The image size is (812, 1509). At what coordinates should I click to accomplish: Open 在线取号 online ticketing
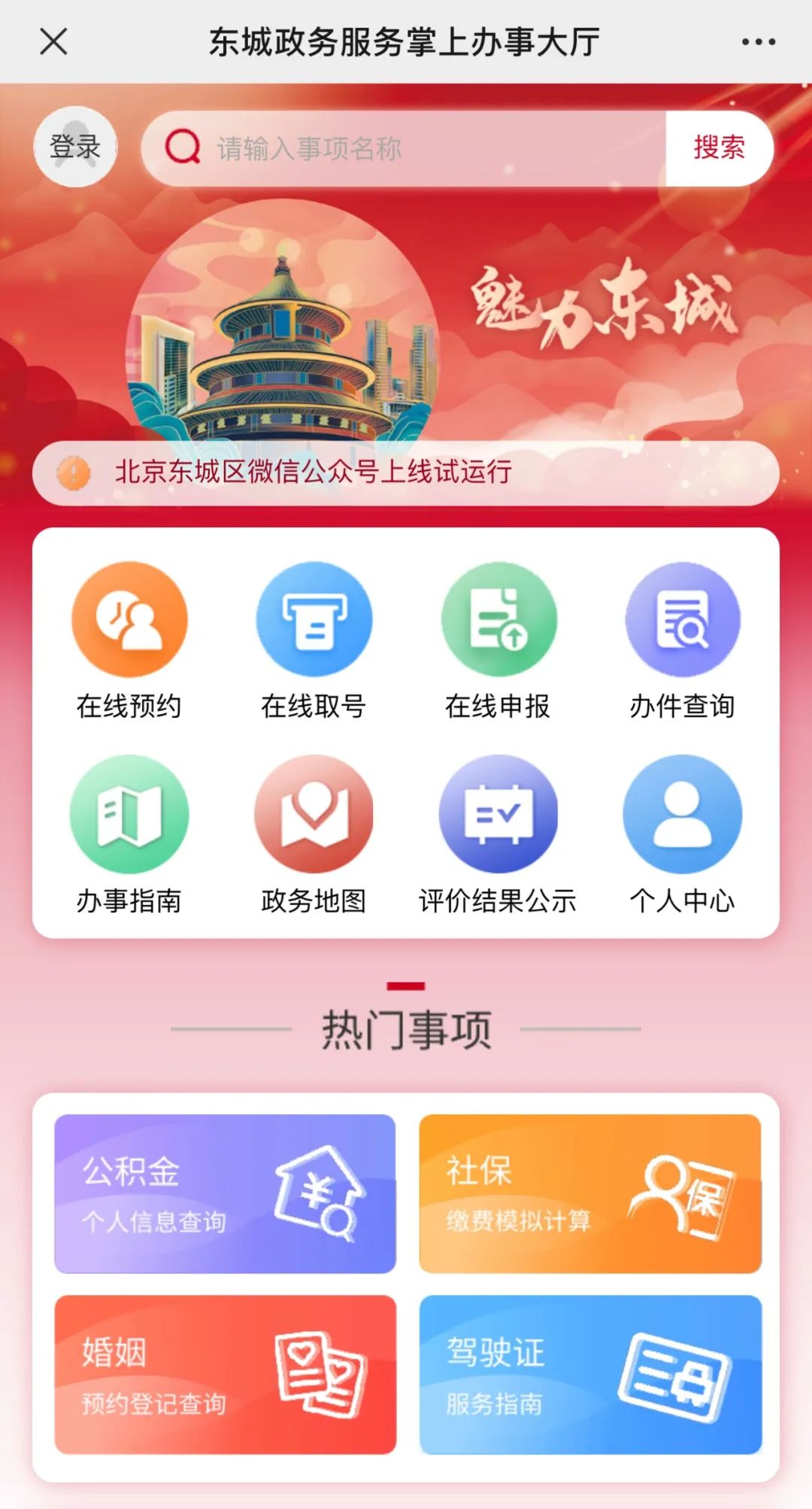click(x=314, y=639)
